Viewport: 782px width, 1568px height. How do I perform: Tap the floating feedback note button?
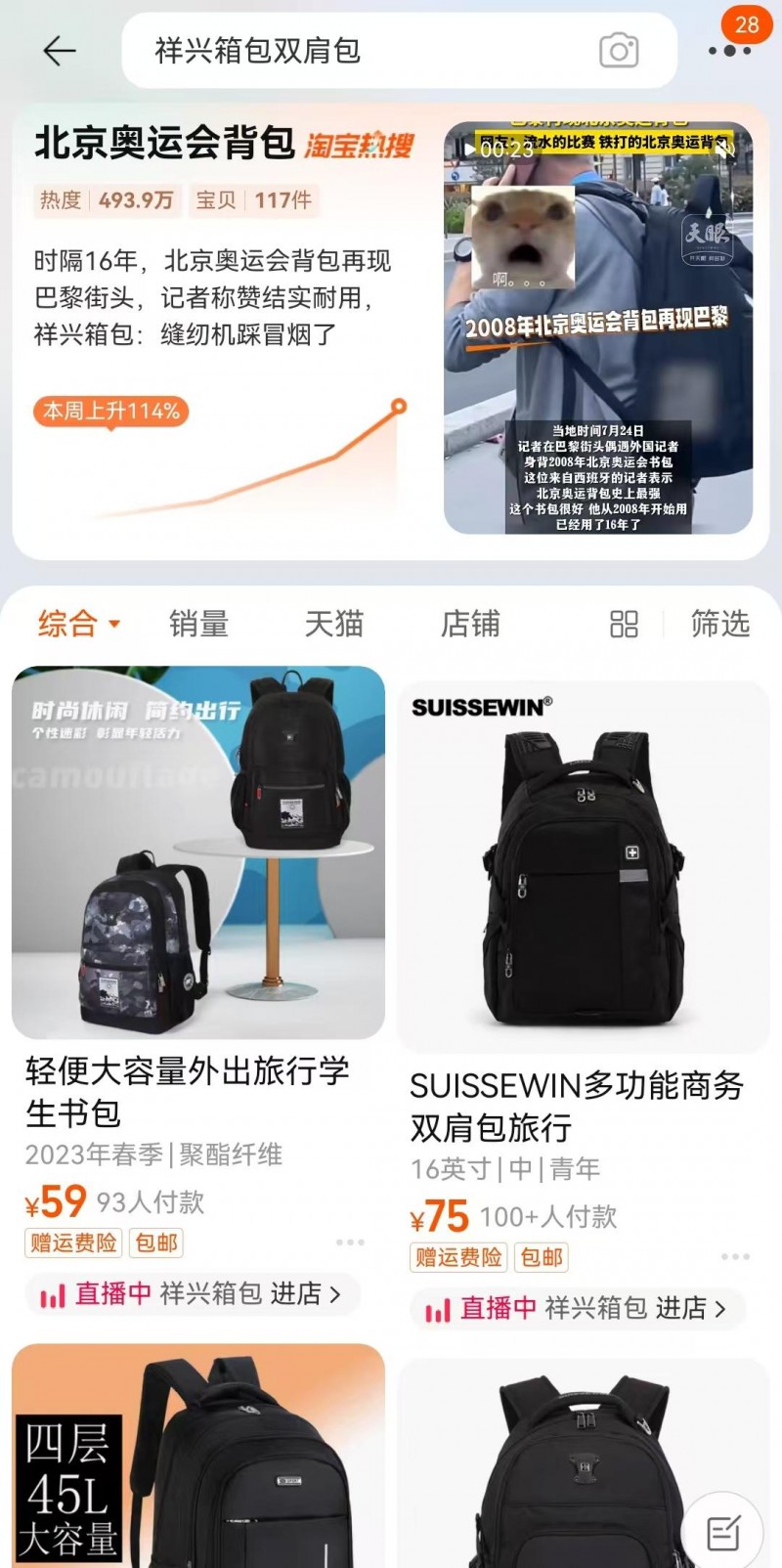(x=721, y=1533)
